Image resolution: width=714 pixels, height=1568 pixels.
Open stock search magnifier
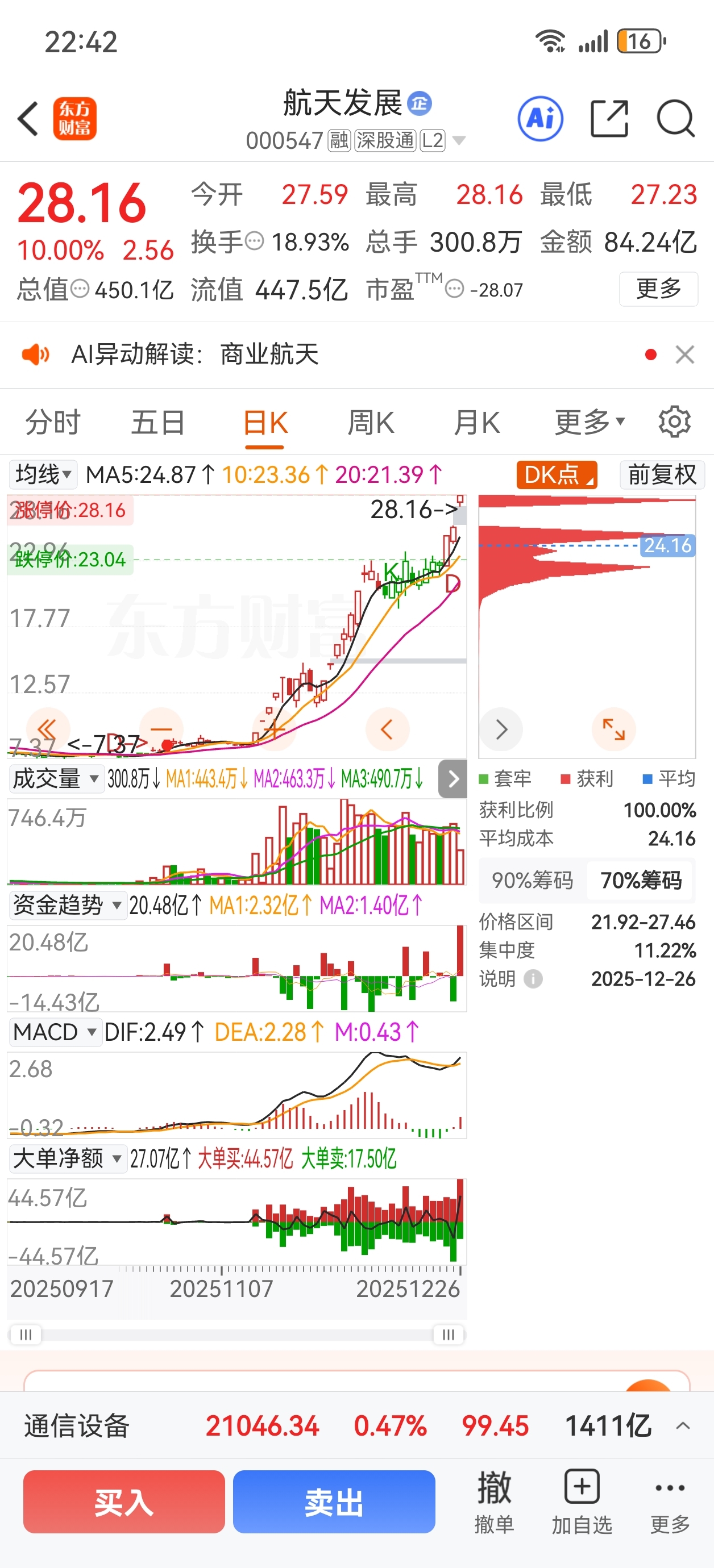pos(675,119)
